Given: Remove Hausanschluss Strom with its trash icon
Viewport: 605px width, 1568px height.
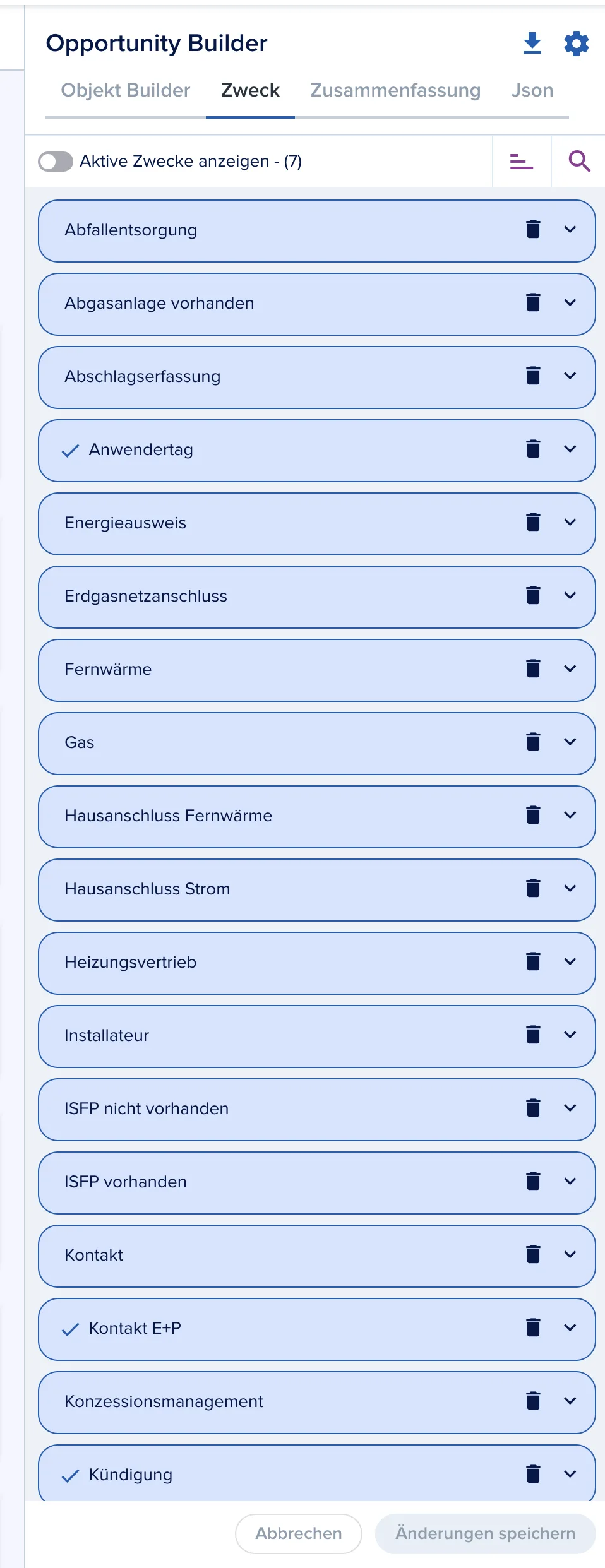Looking at the screenshot, I should tap(533, 889).
